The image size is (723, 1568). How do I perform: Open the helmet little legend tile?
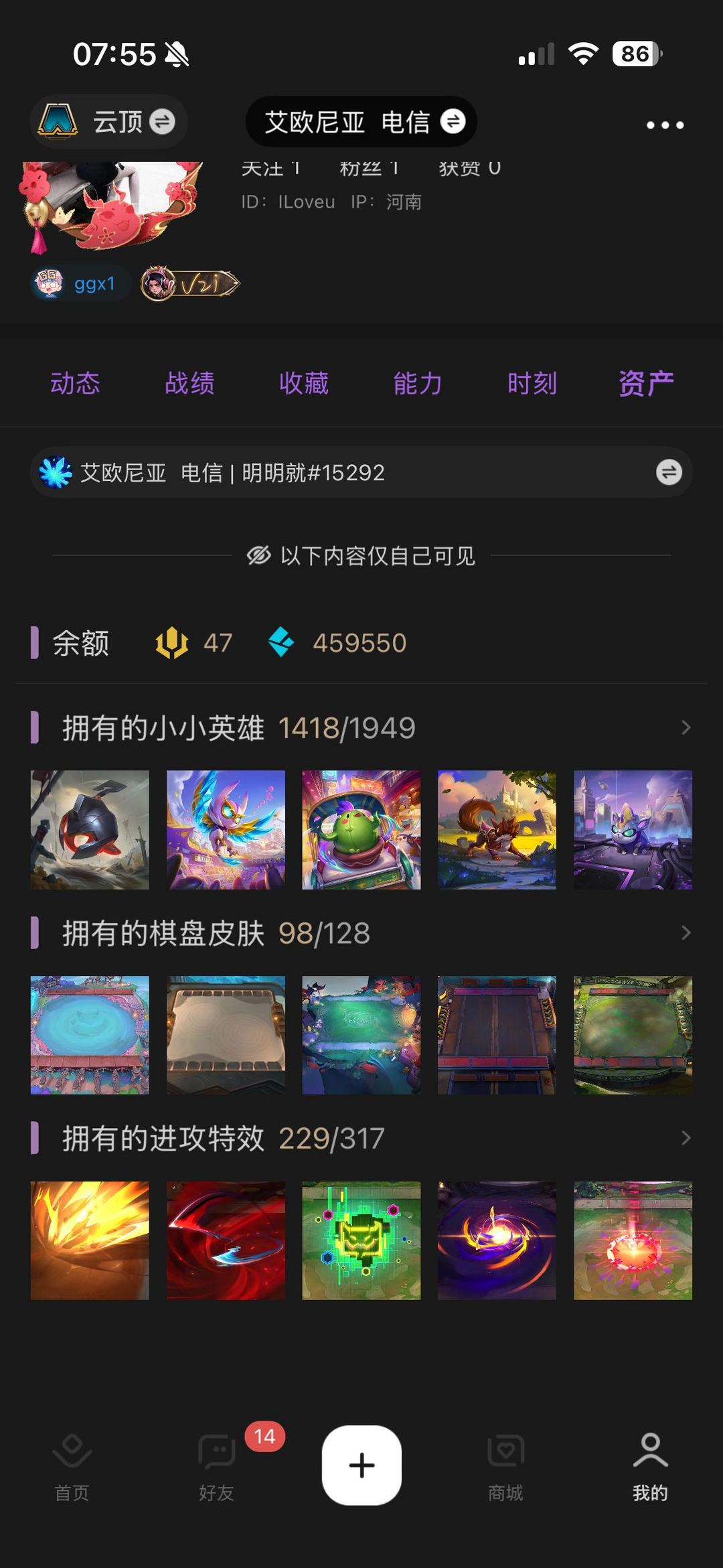click(x=90, y=830)
